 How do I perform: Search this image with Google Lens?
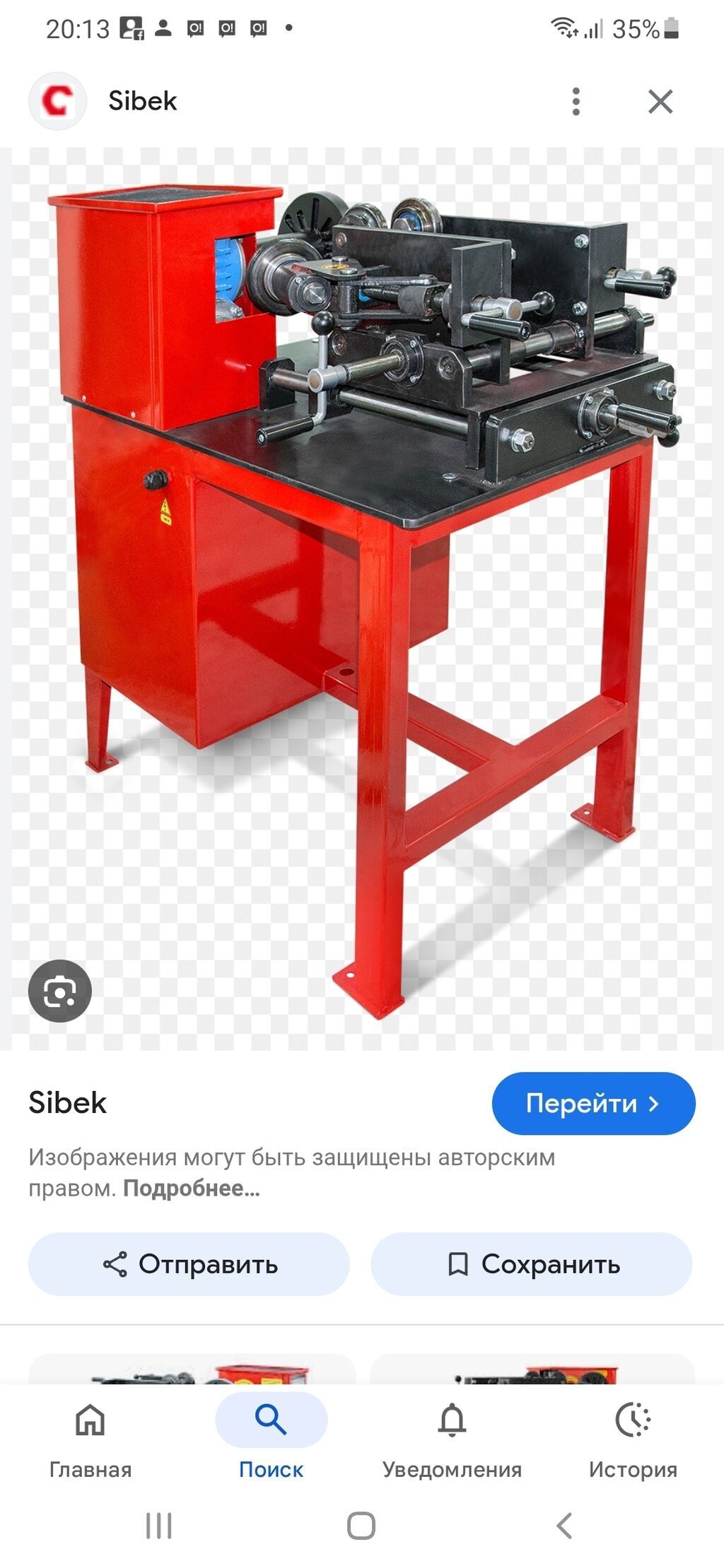(x=60, y=991)
